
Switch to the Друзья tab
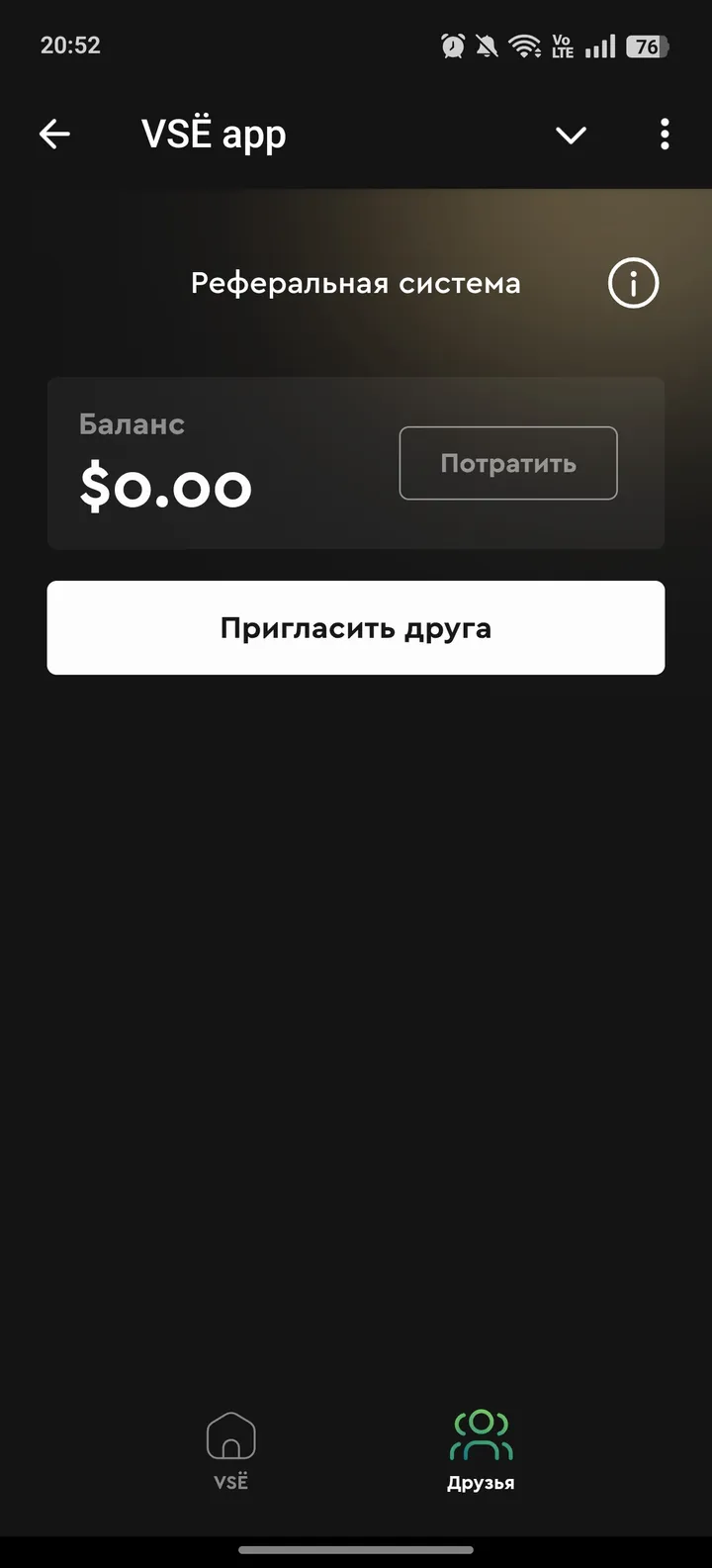pos(481,1449)
